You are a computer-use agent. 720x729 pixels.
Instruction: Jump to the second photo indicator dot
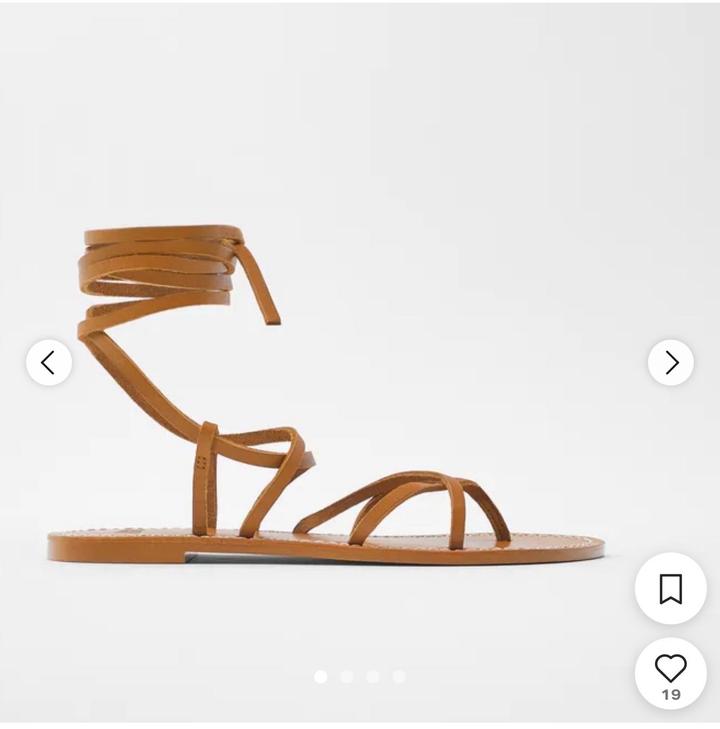347,677
